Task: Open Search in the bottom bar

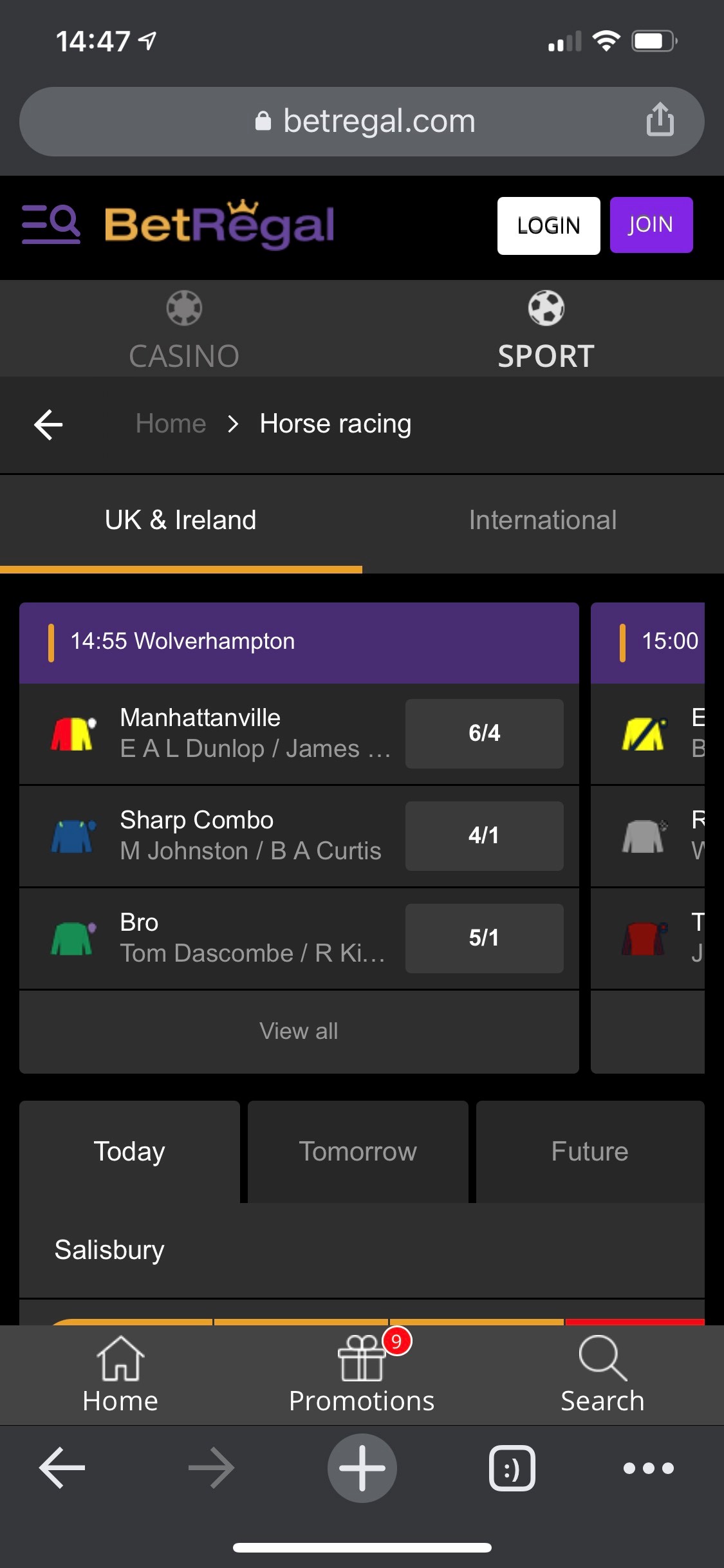Action: pos(602,1375)
